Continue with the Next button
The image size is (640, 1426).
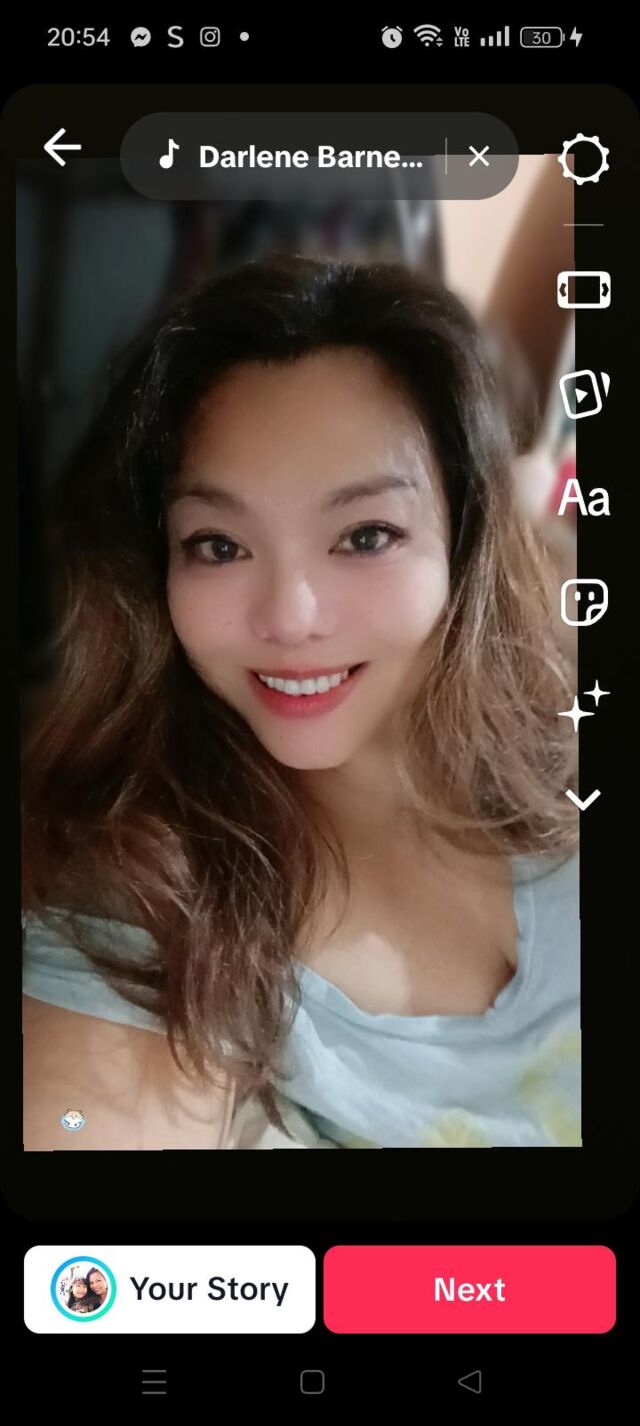[x=469, y=1289]
